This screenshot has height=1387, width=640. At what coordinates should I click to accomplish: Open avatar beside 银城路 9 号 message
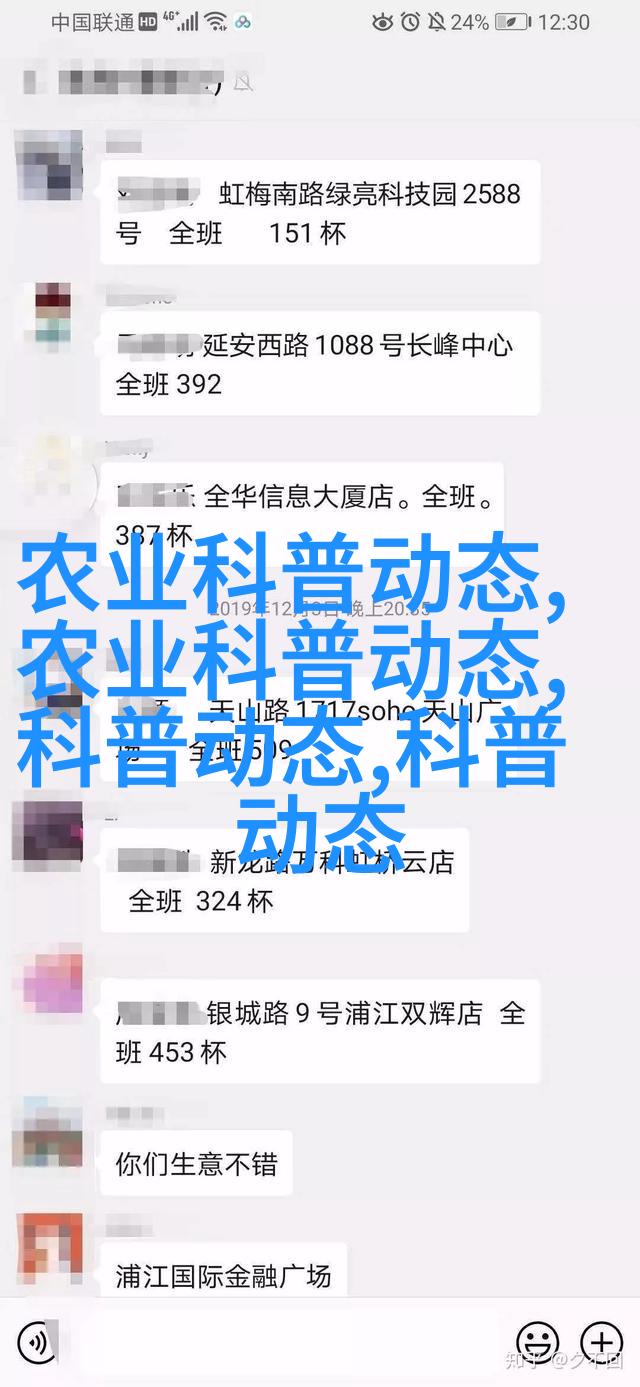click(x=46, y=984)
